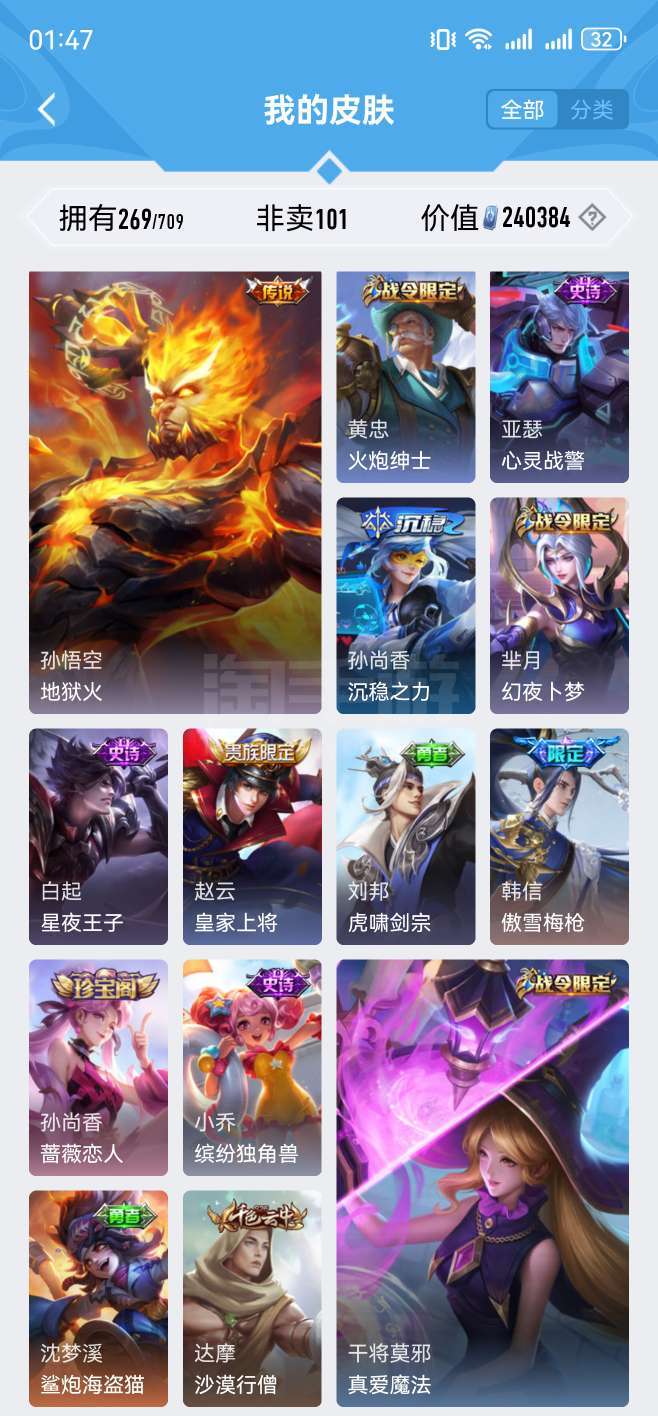This screenshot has width=658, height=1416.
Task: Open 刘邦 虎啸剑宗 skin card
Action: 405,837
